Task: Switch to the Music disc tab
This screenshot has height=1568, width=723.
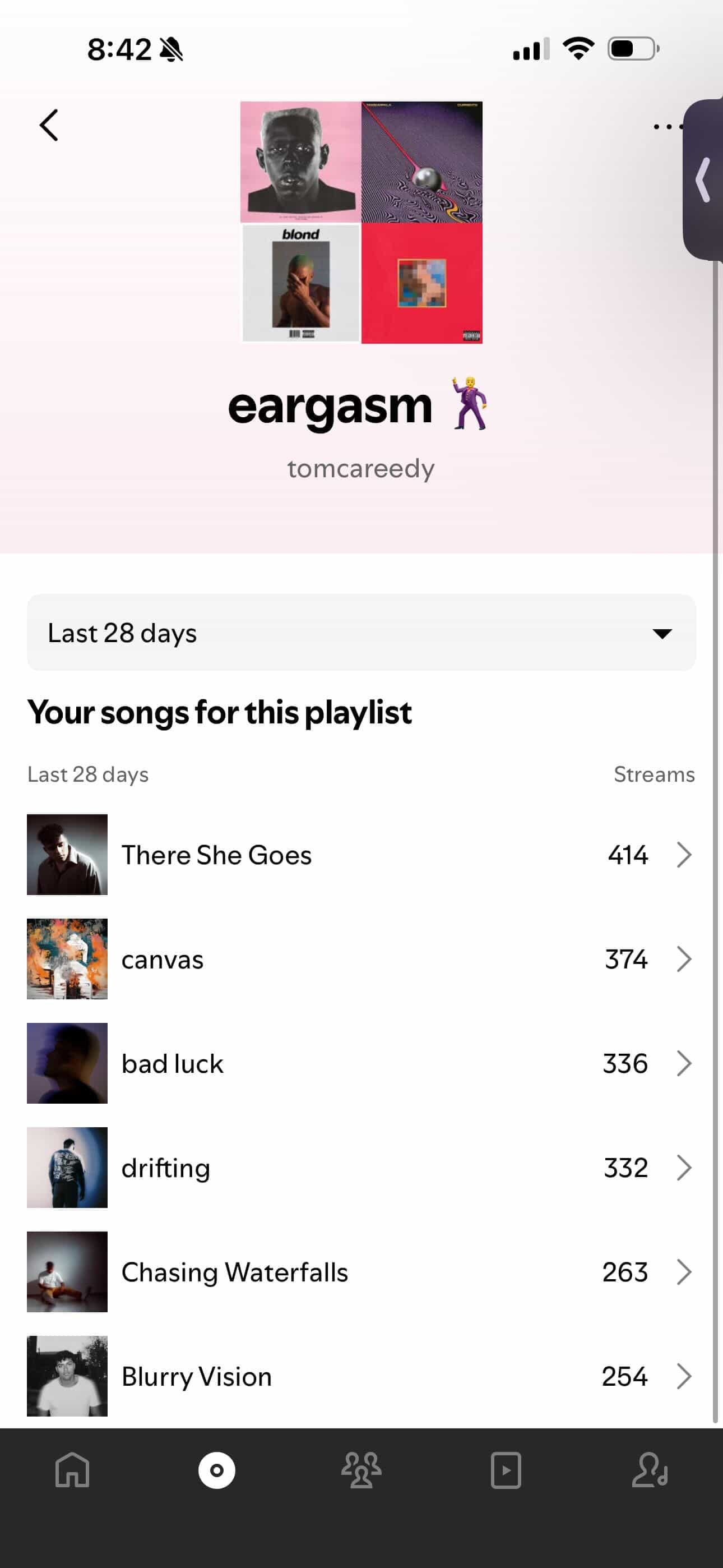Action: point(217,1470)
